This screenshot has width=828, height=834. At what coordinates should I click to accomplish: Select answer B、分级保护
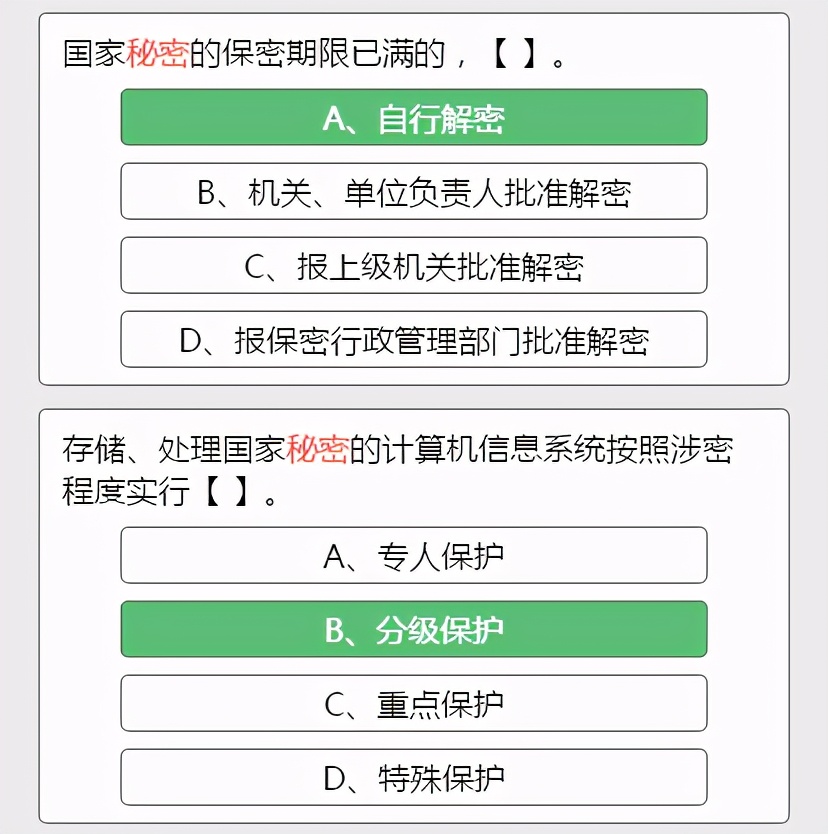413,630
